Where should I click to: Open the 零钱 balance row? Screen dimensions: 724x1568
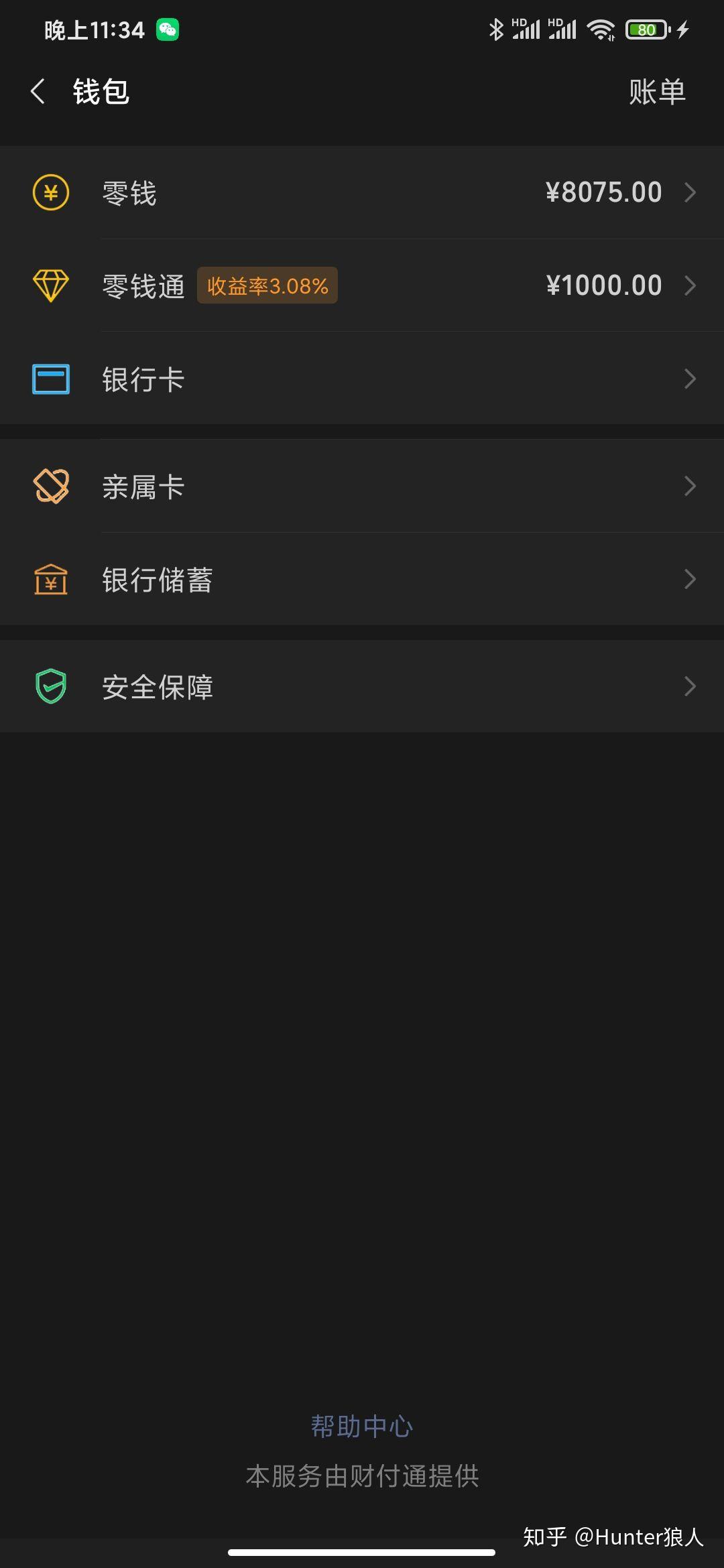pos(362,193)
